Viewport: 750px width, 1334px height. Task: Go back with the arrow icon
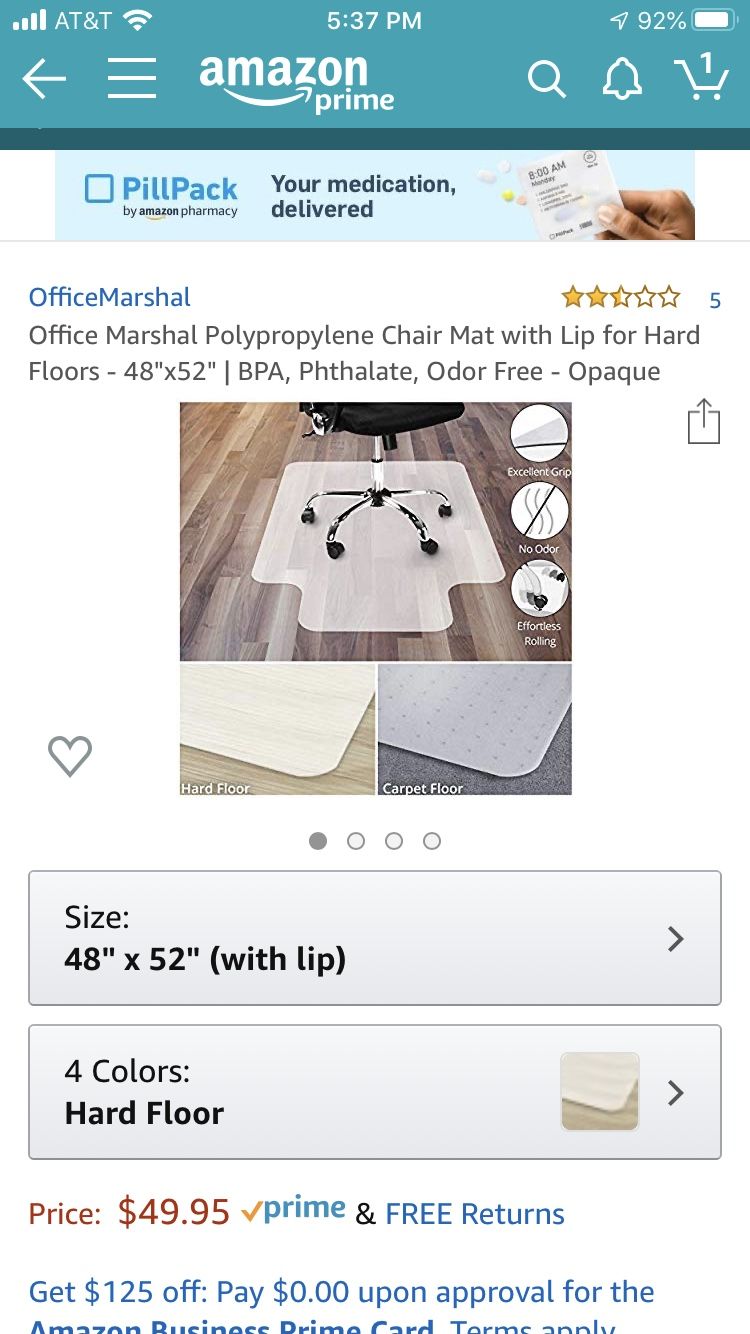[x=44, y=79]
